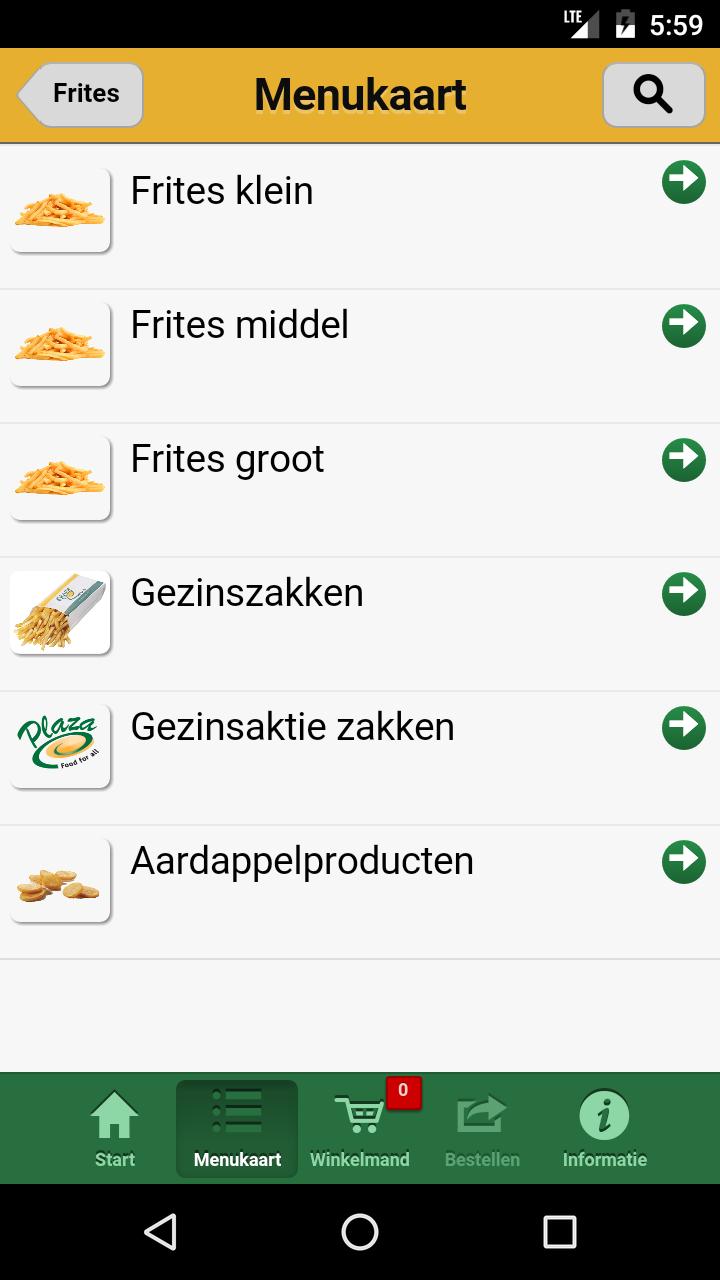The height and width of the screenshot is (1280, 720).
Task: Switch to the Start tab
Action: (x=115, y=1129)
